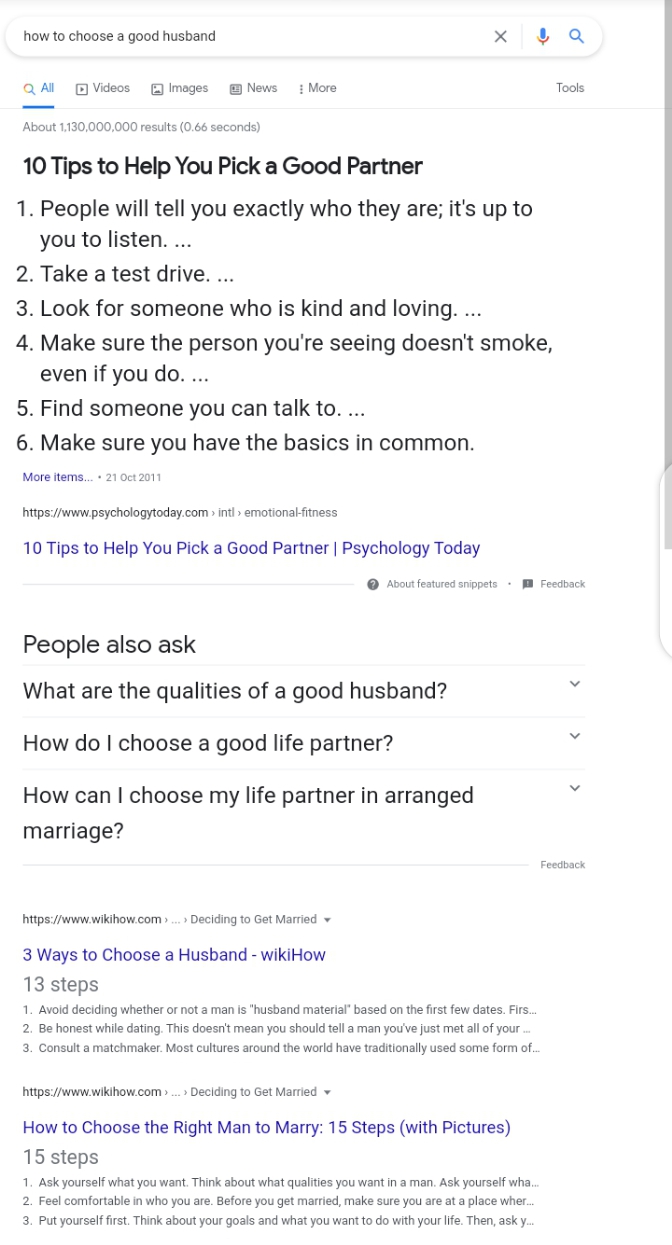Viewport: 672px width, 1245px height.
Task: Open the Psychology Today 10 Tips result
Action: 251,548
